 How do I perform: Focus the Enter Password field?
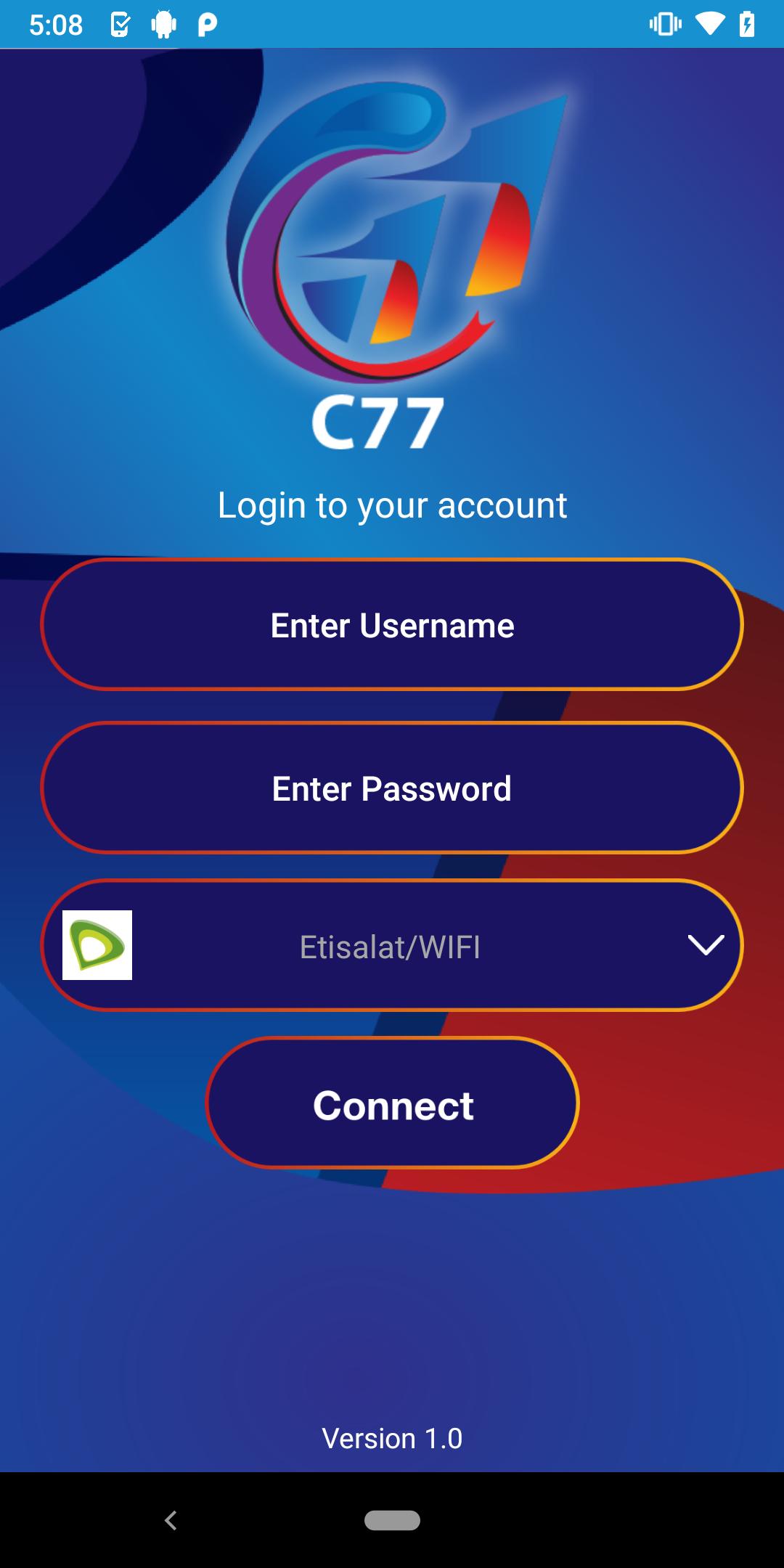tap(392, 788)
